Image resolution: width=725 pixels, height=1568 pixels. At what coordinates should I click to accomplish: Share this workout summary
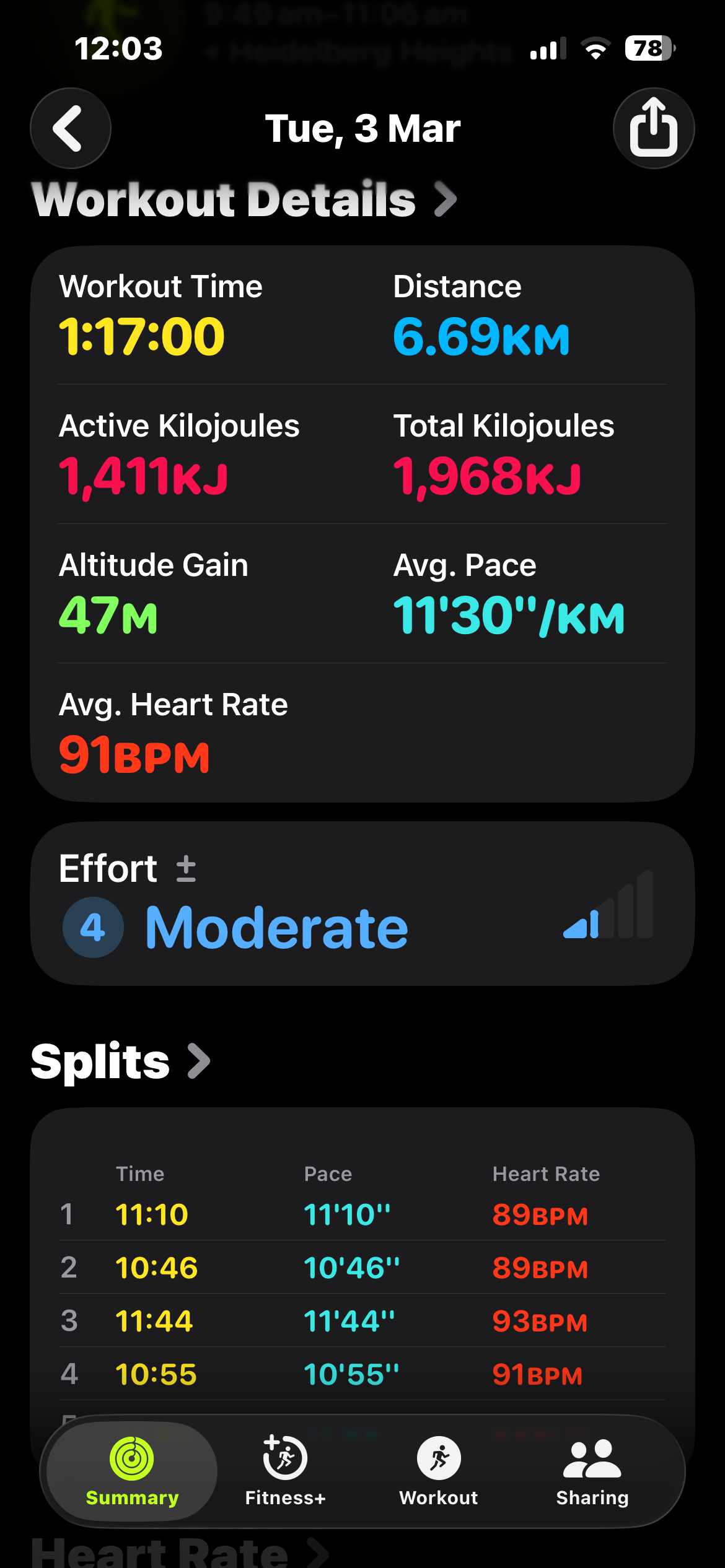click(x=653, y=128)
